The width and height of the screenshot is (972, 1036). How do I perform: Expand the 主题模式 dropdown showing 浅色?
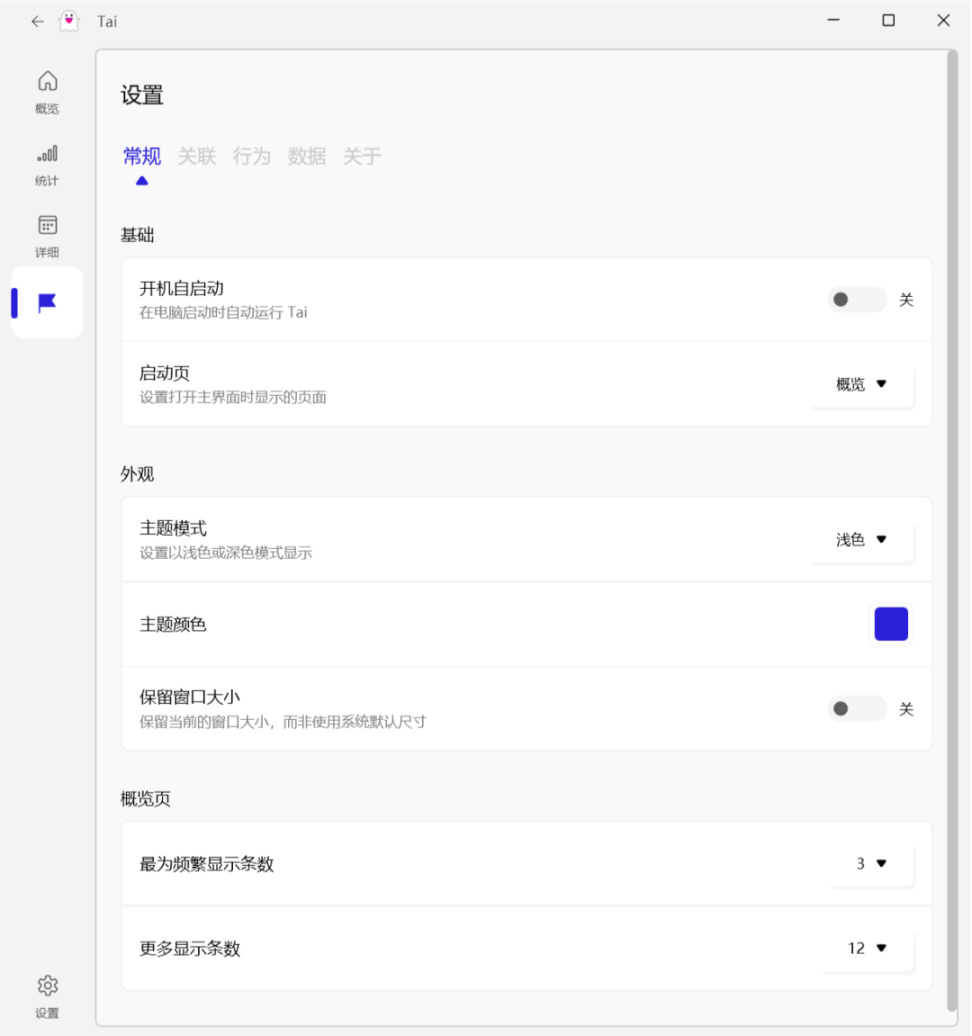click(862, 539)
